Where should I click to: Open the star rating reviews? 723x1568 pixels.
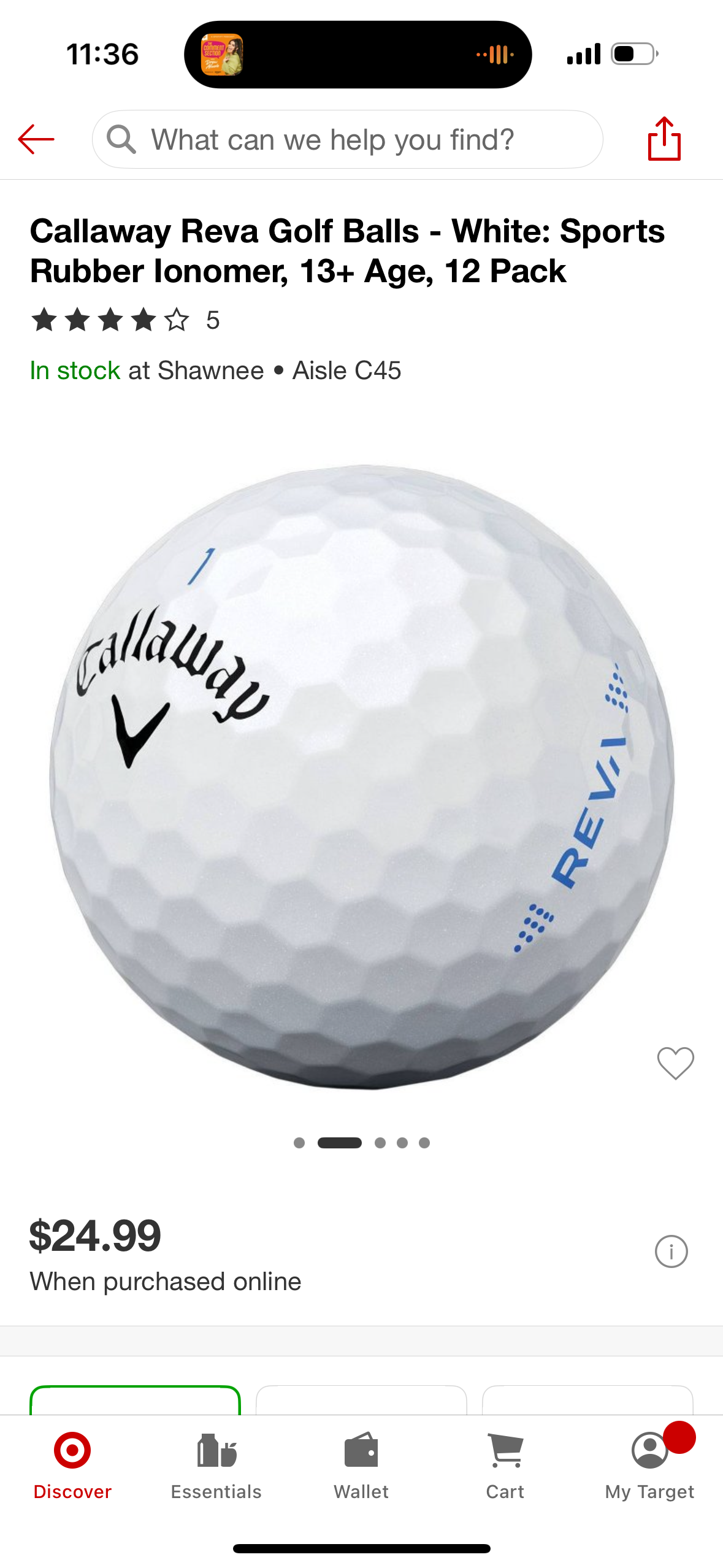point(125,320)
